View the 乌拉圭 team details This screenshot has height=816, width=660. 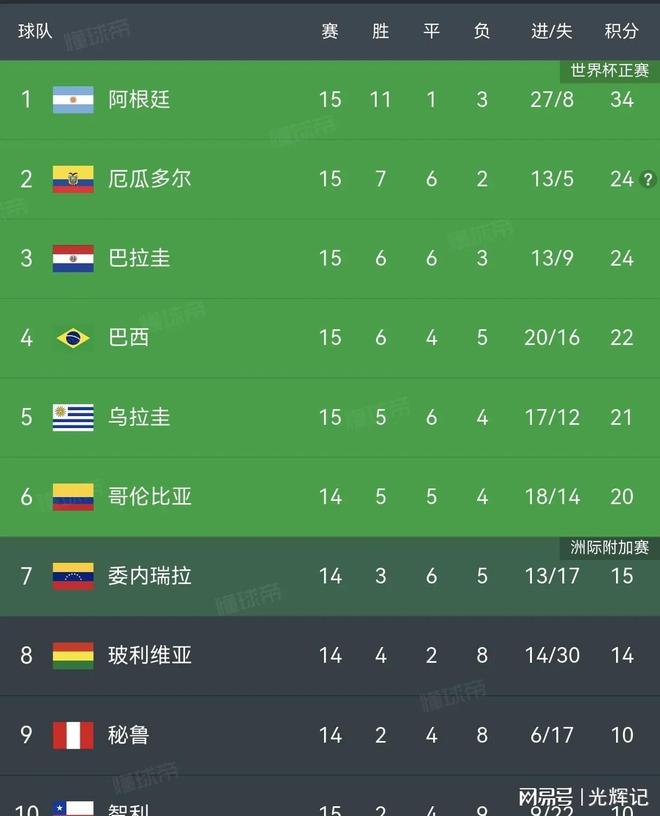click(x=139, y=417)
